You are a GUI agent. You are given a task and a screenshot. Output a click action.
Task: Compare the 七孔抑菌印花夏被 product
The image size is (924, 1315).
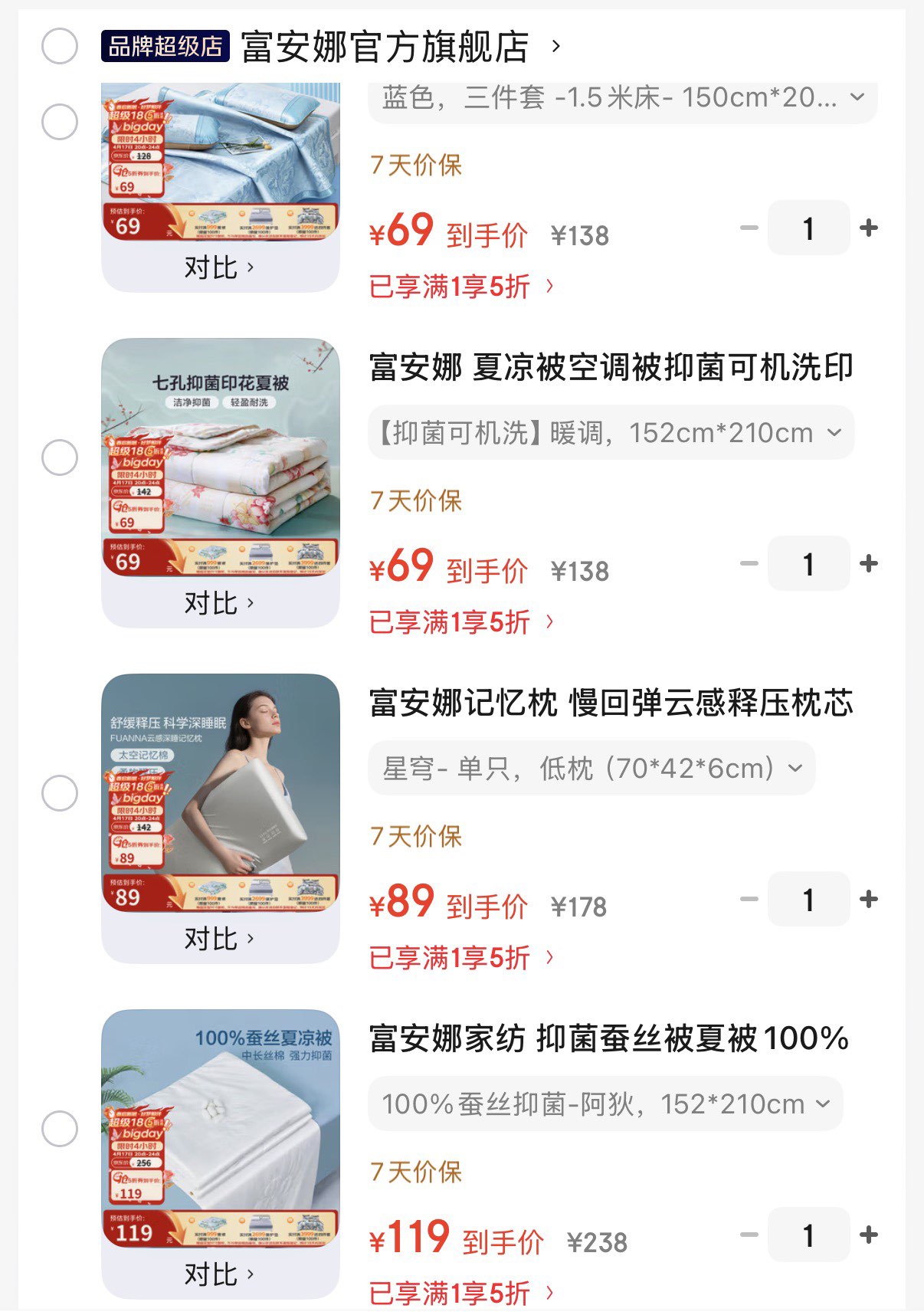point(219,604)
